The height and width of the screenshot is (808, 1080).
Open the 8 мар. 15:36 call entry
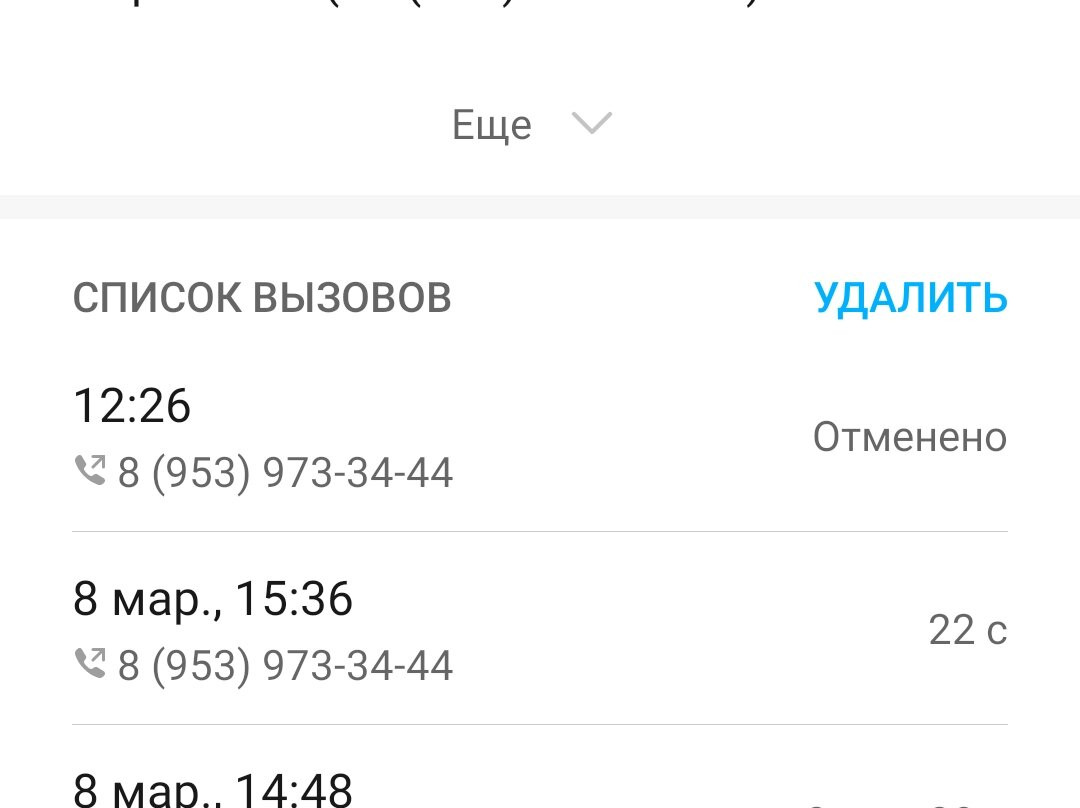tap(540, 628)
